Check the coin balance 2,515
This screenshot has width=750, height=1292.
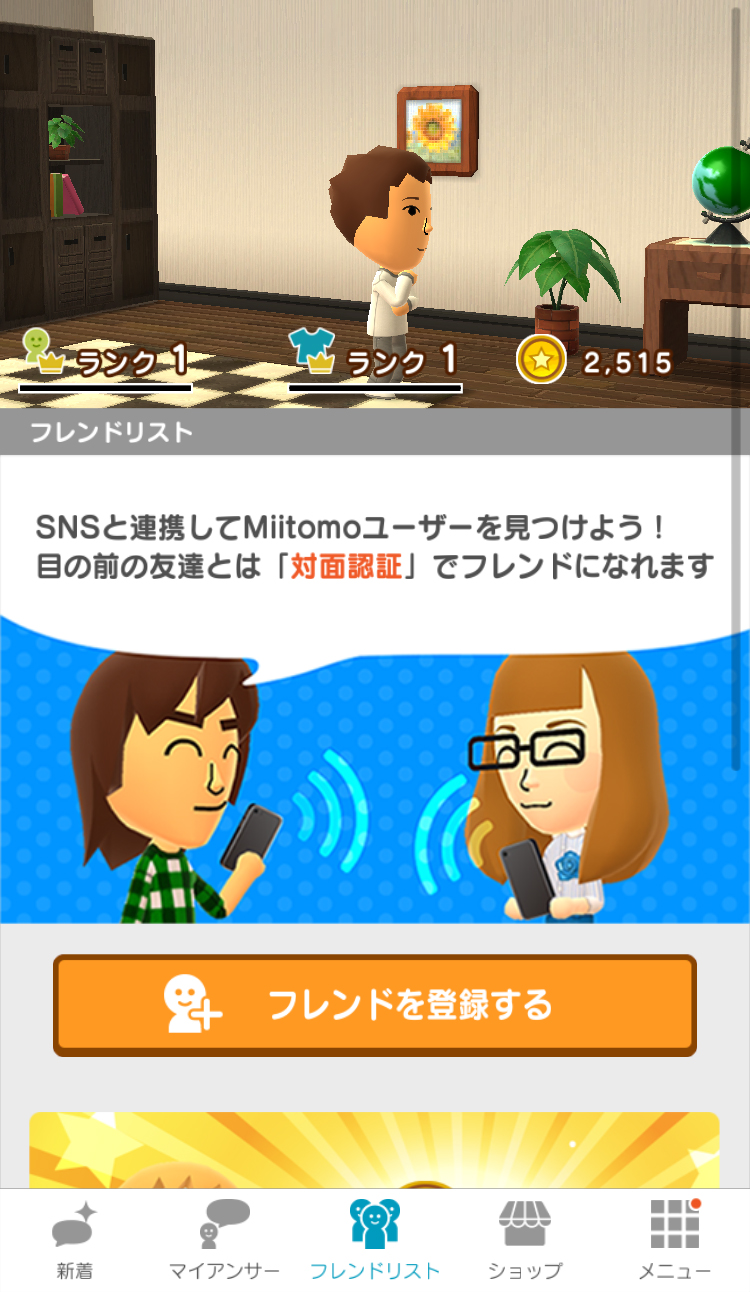tap(595, 362)
